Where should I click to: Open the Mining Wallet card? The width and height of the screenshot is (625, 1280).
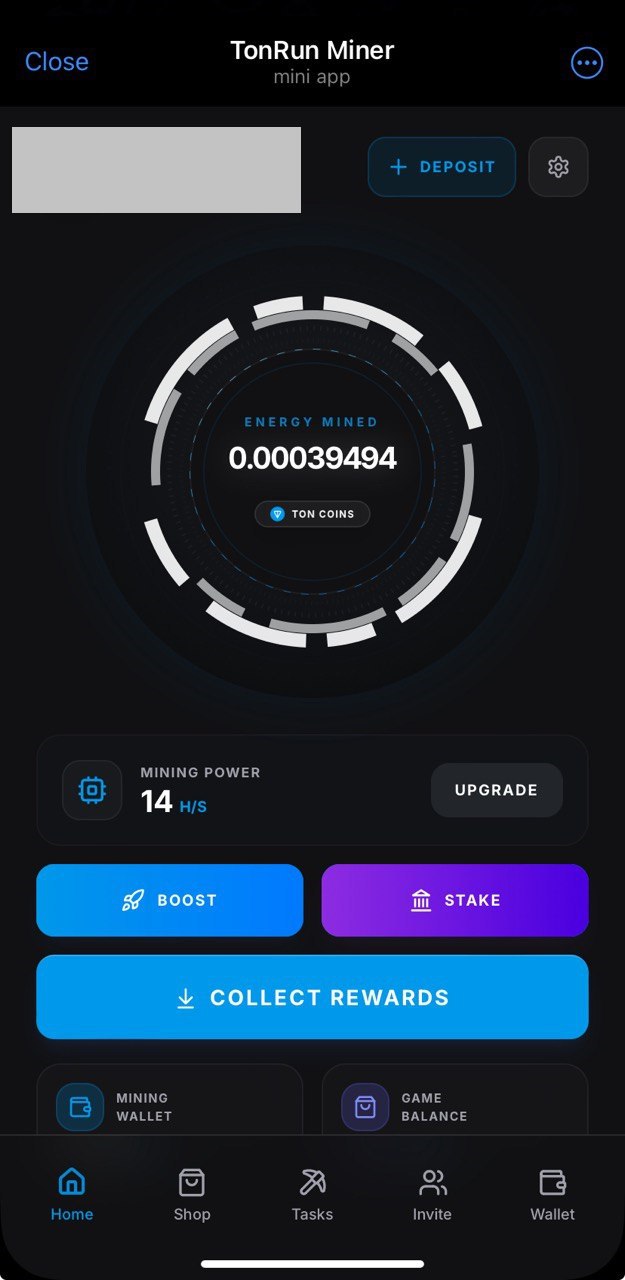click(169, 1104)
